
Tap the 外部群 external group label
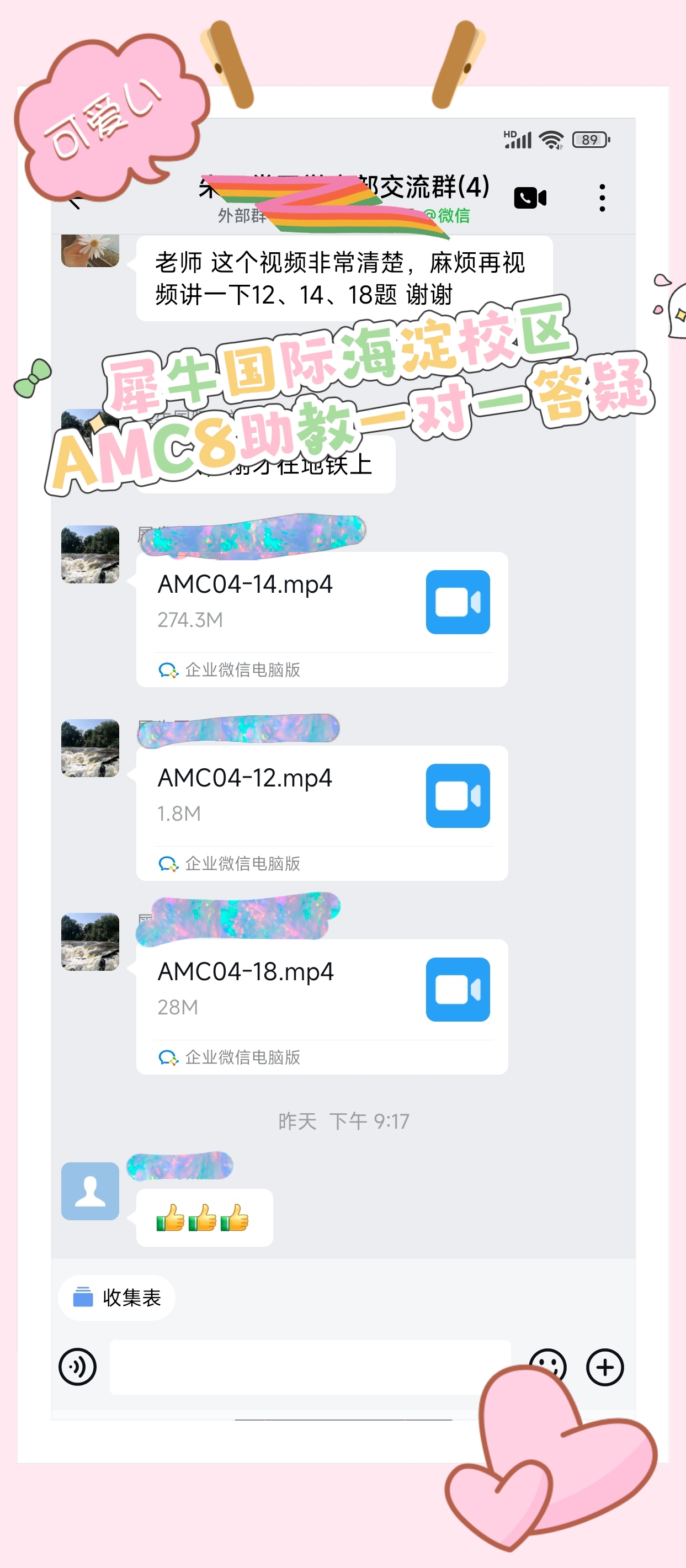[x=236, y=214]
